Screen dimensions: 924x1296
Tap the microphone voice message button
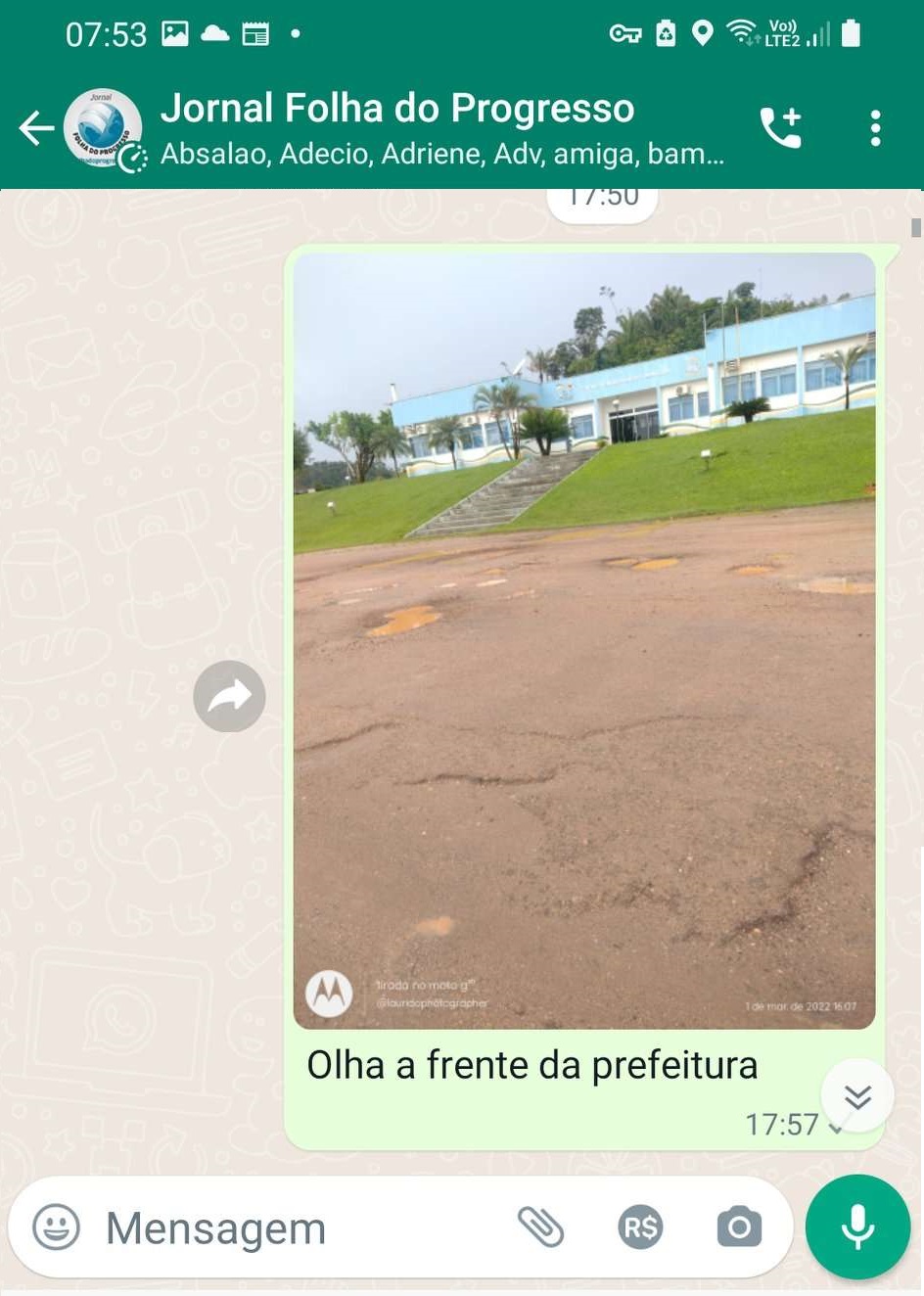click(x=857, y=1227)
